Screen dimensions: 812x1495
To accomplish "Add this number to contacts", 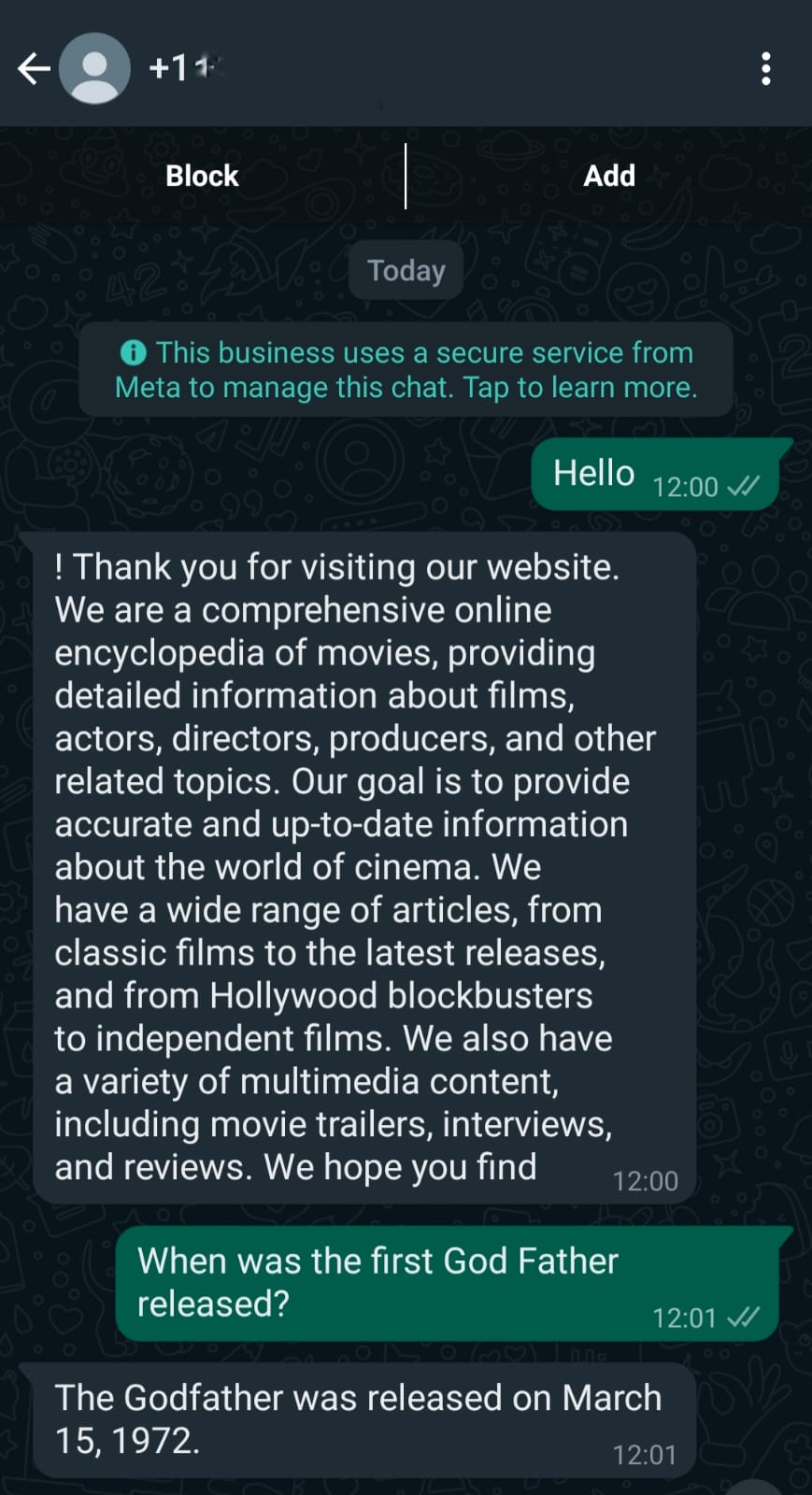I will pyautogui.click(x=609, y=176).
